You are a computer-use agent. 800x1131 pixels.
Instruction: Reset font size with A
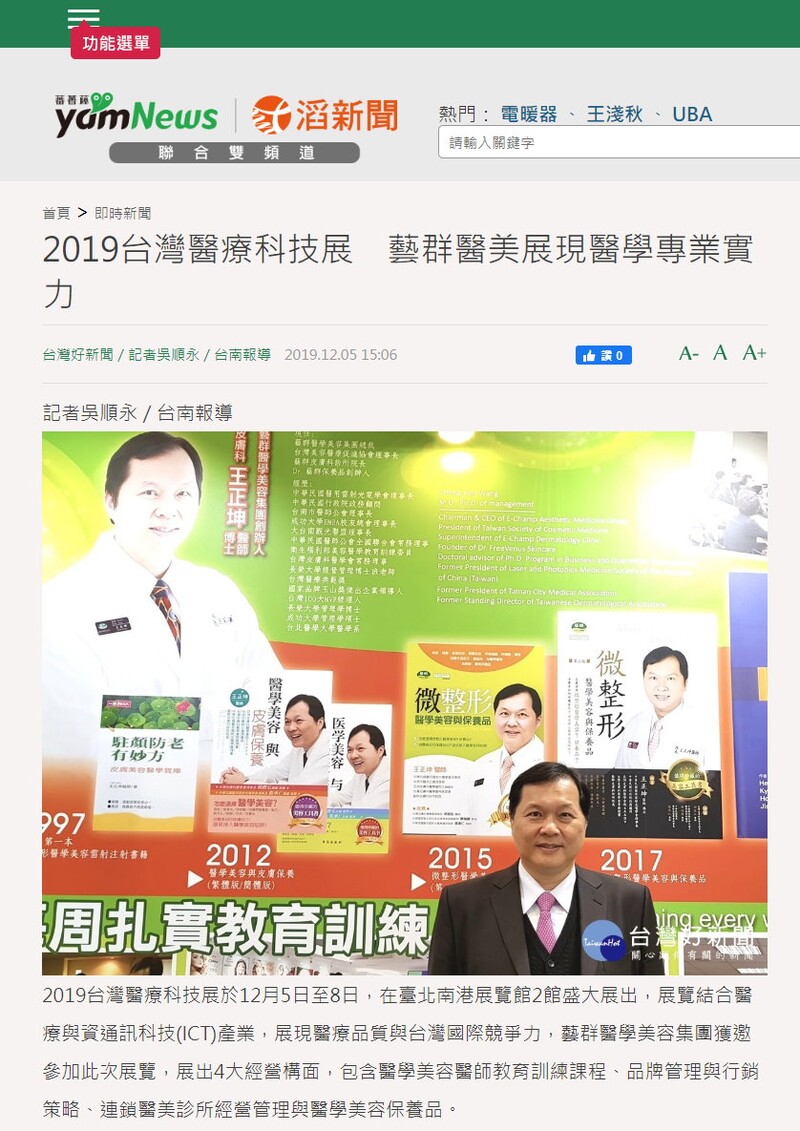point(720,353)
